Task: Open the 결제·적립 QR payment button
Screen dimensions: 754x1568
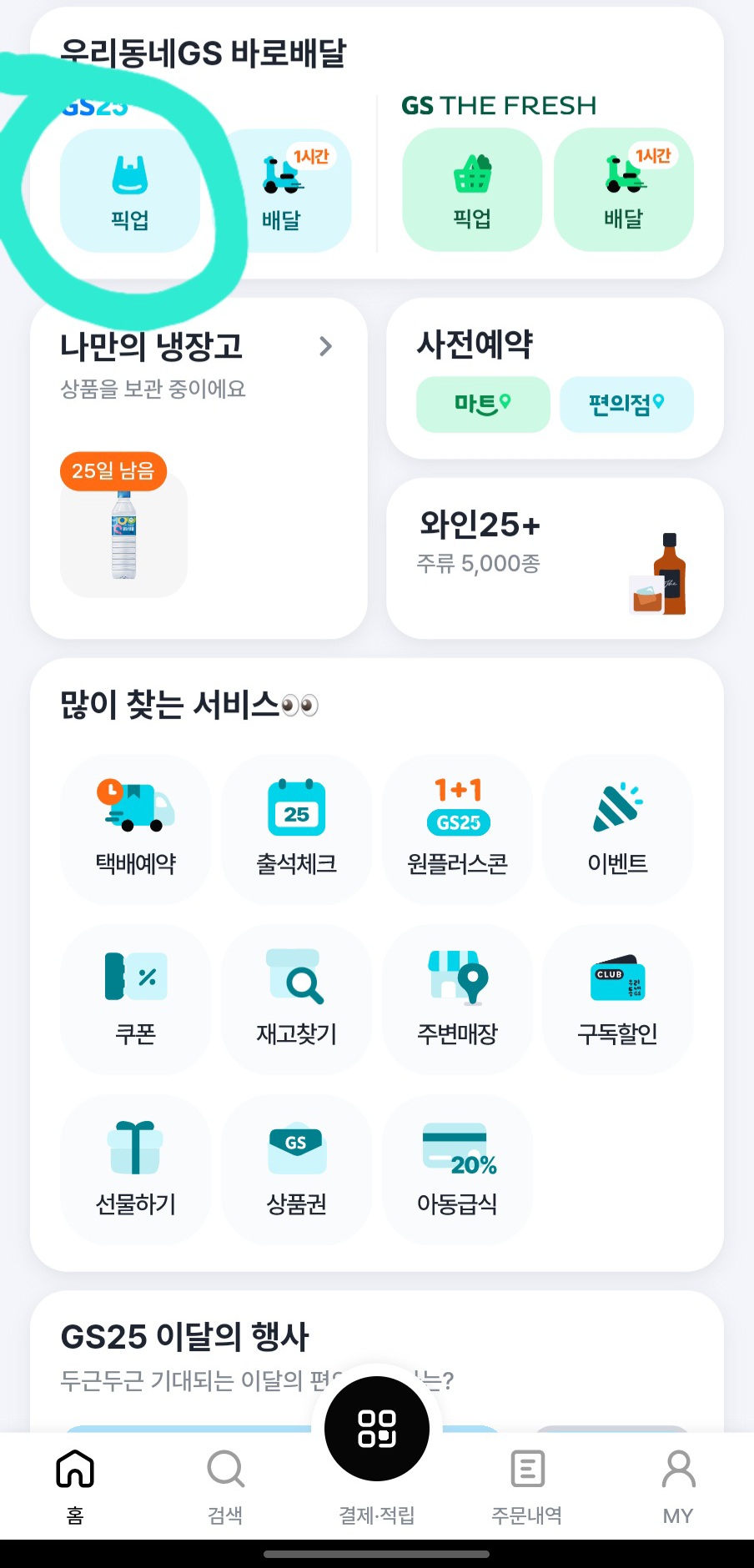Action: pos(377,1429)
